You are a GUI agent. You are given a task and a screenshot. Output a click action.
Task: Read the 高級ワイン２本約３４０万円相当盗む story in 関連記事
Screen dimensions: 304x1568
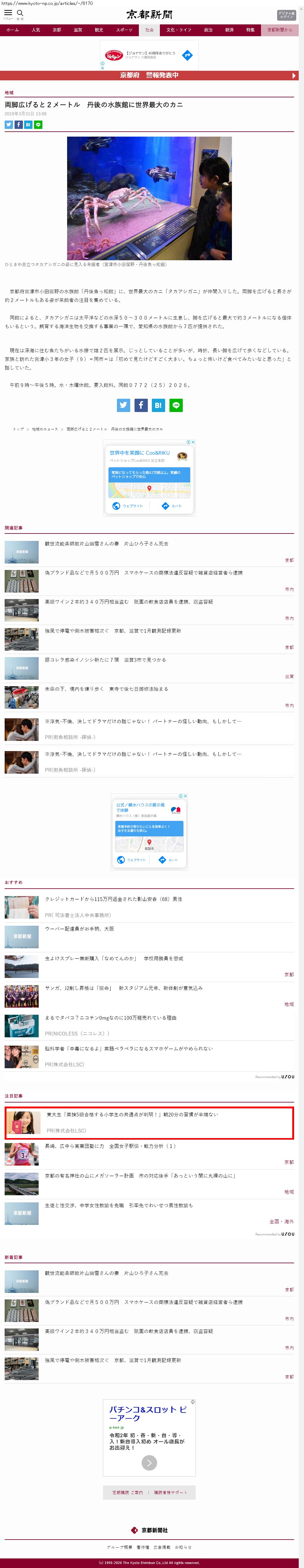(129, 602)
